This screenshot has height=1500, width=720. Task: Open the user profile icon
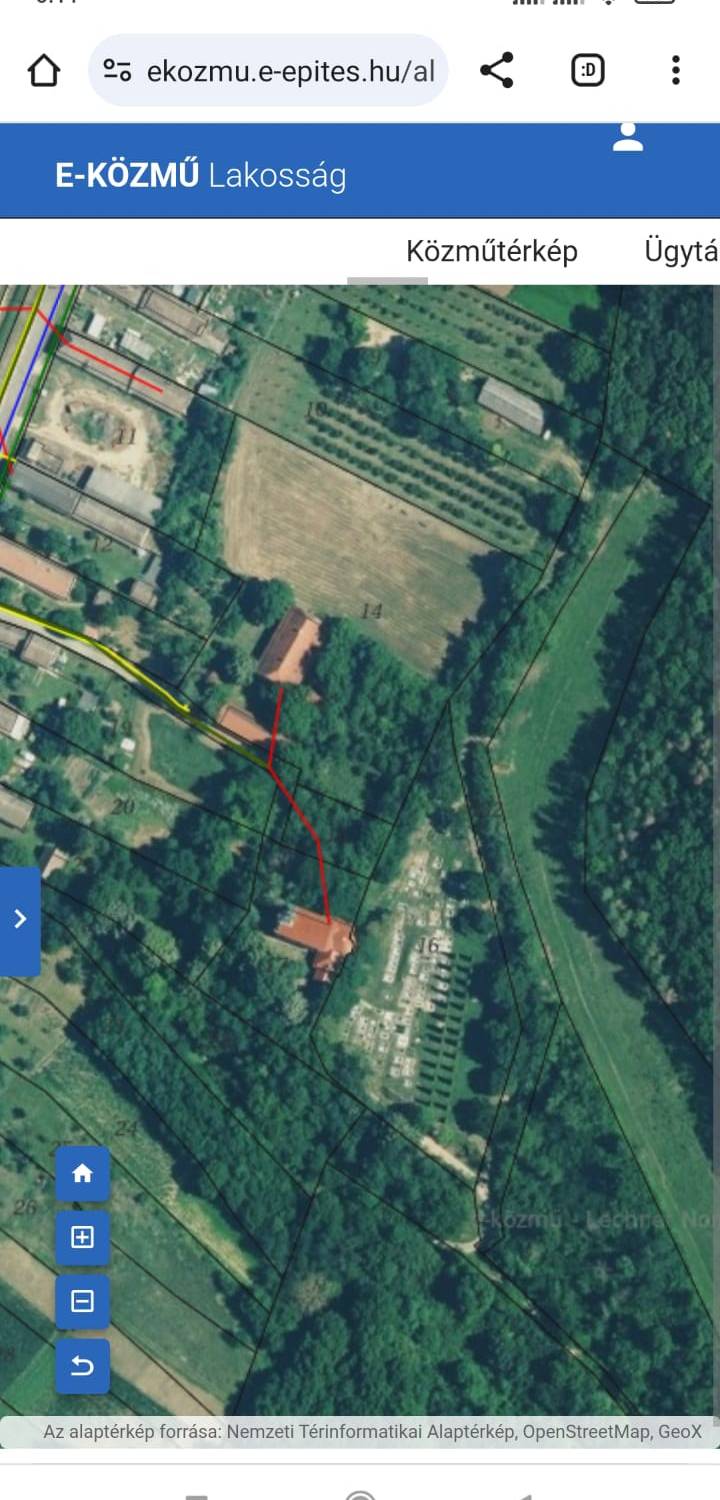tap(628, 138)
